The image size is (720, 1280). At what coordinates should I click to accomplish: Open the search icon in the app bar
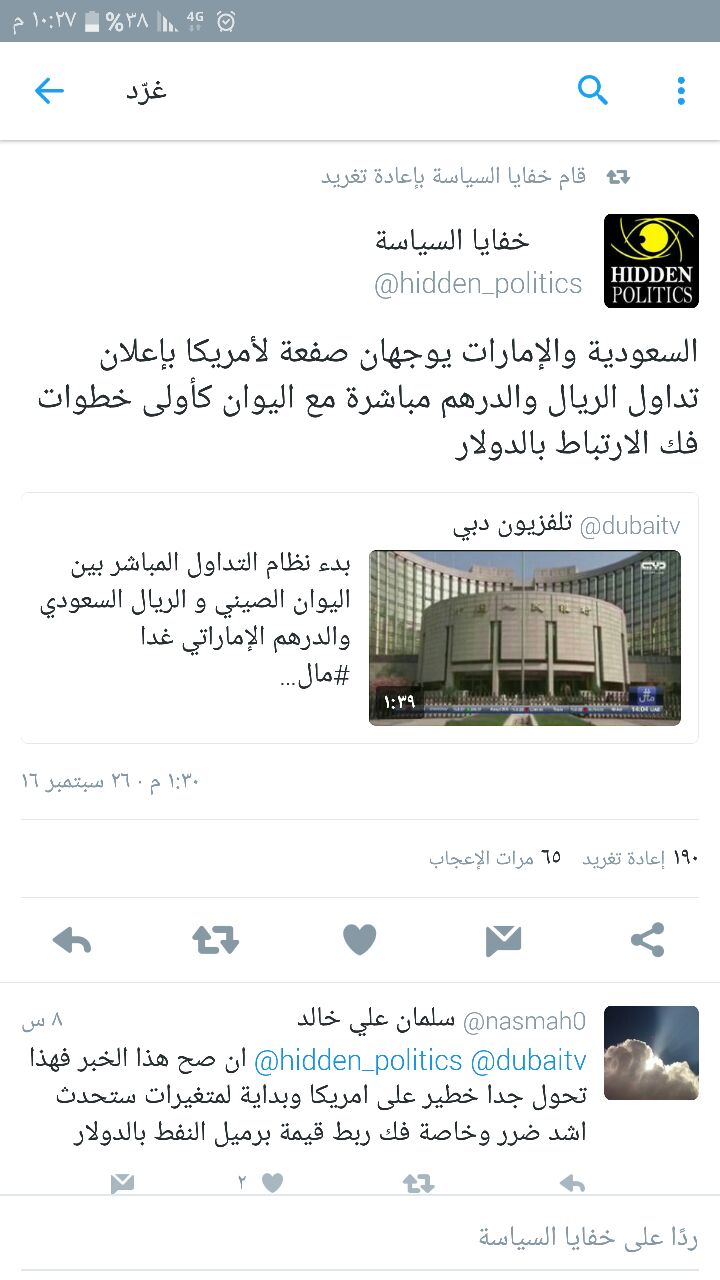click(x=593, y=91)
